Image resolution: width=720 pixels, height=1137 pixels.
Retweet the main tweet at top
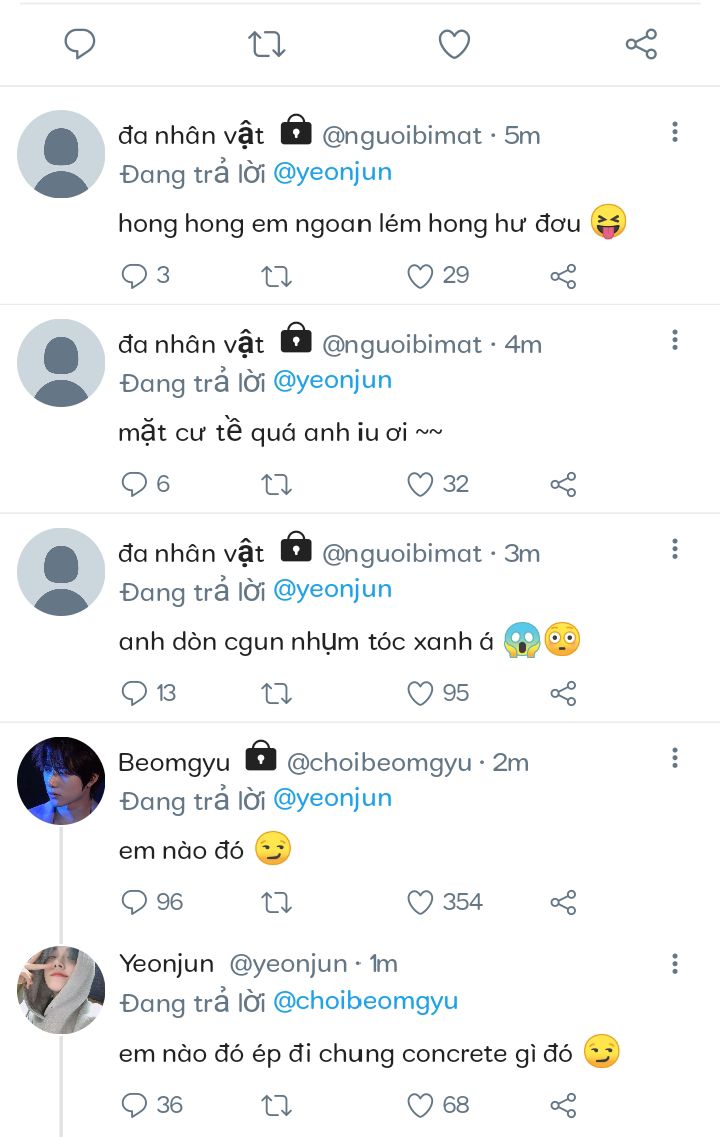coord(267,44)
